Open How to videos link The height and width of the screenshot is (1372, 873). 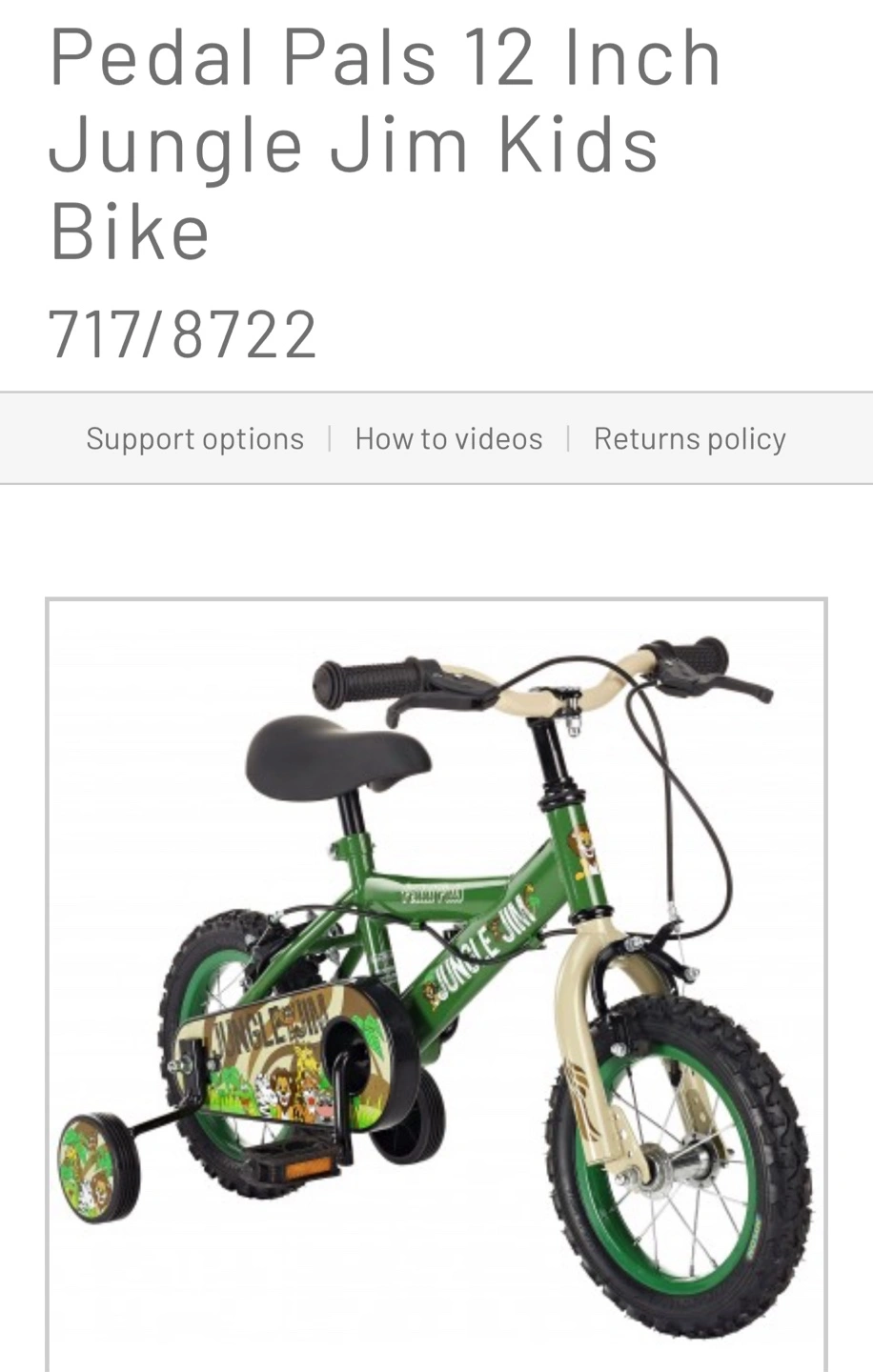tap(448, 438)
